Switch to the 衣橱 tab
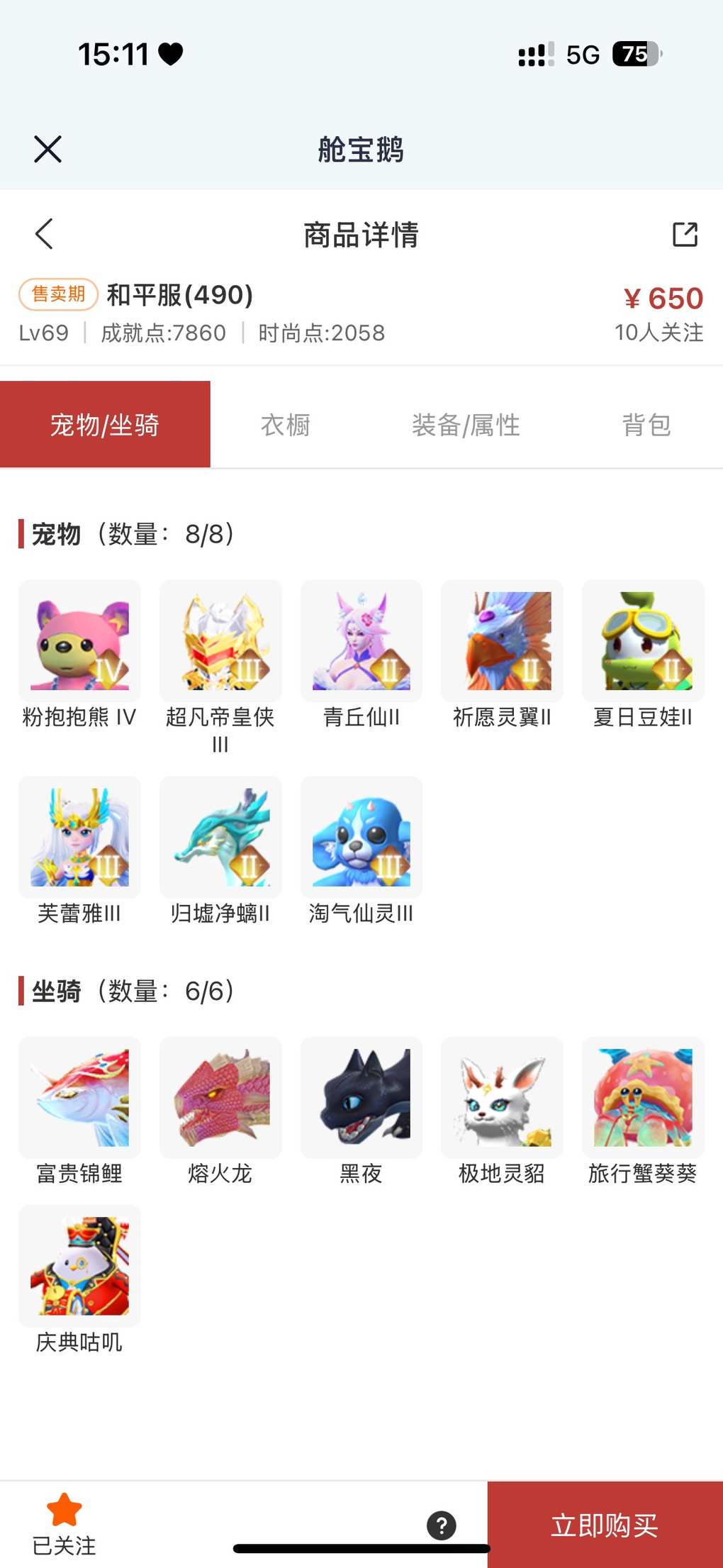 [285, 425]
